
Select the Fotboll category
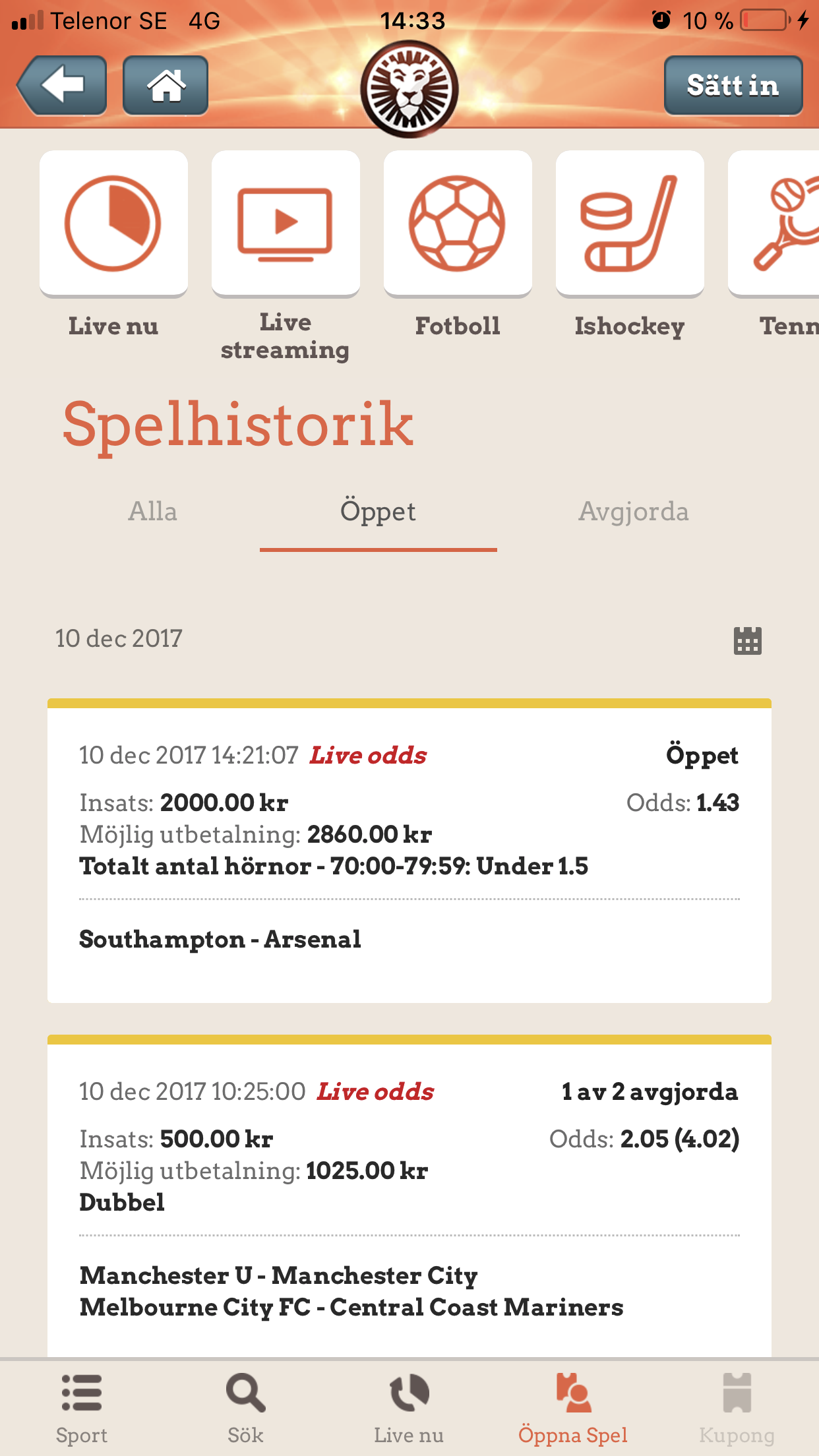pyautogui.click(x=458, y=224)
